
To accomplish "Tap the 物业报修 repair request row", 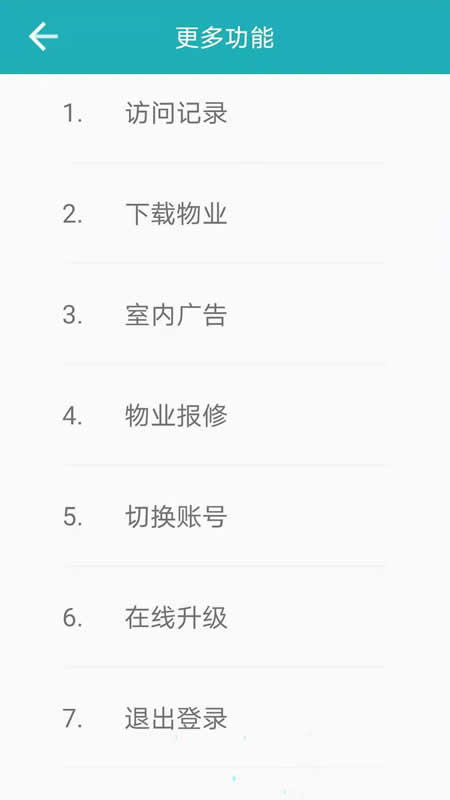I will tap(225, 415).
